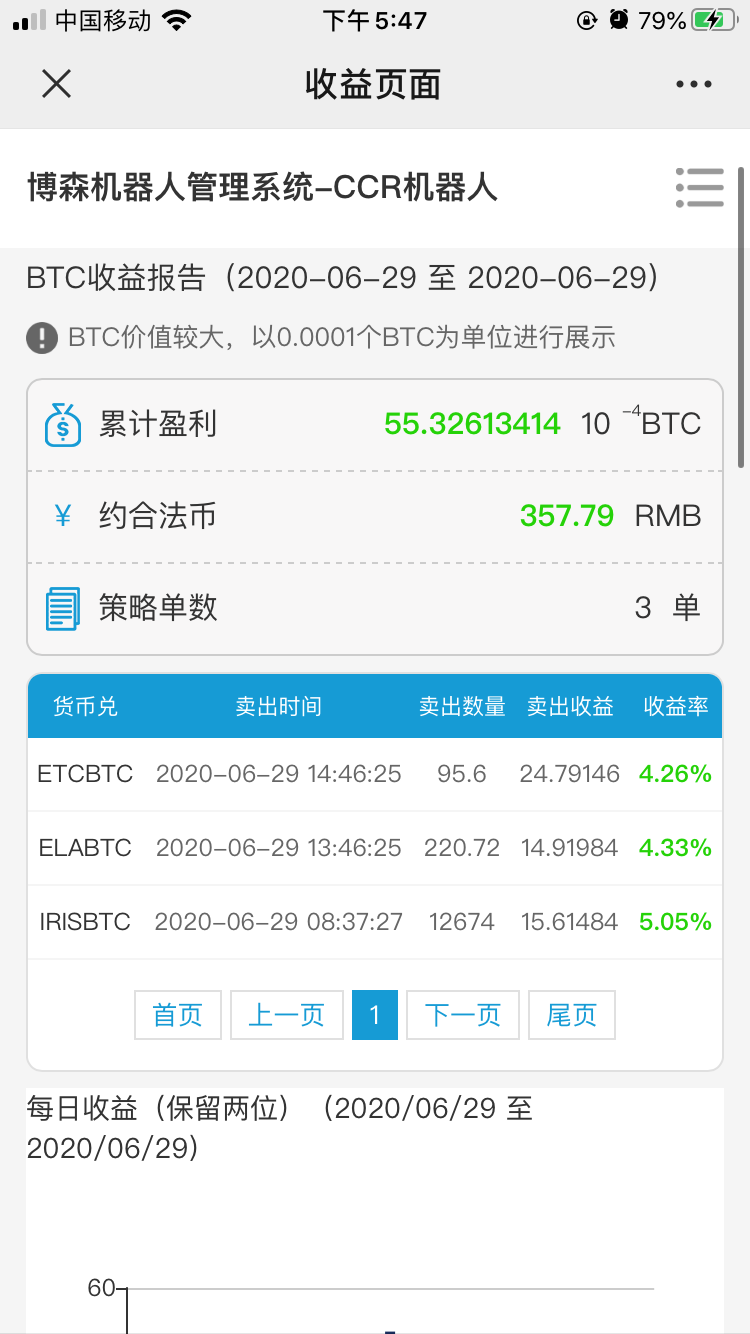This screenshot has width=750, height=1334.
Task: Close the 收益页面 web page
Action: click(x=57, y=84)
